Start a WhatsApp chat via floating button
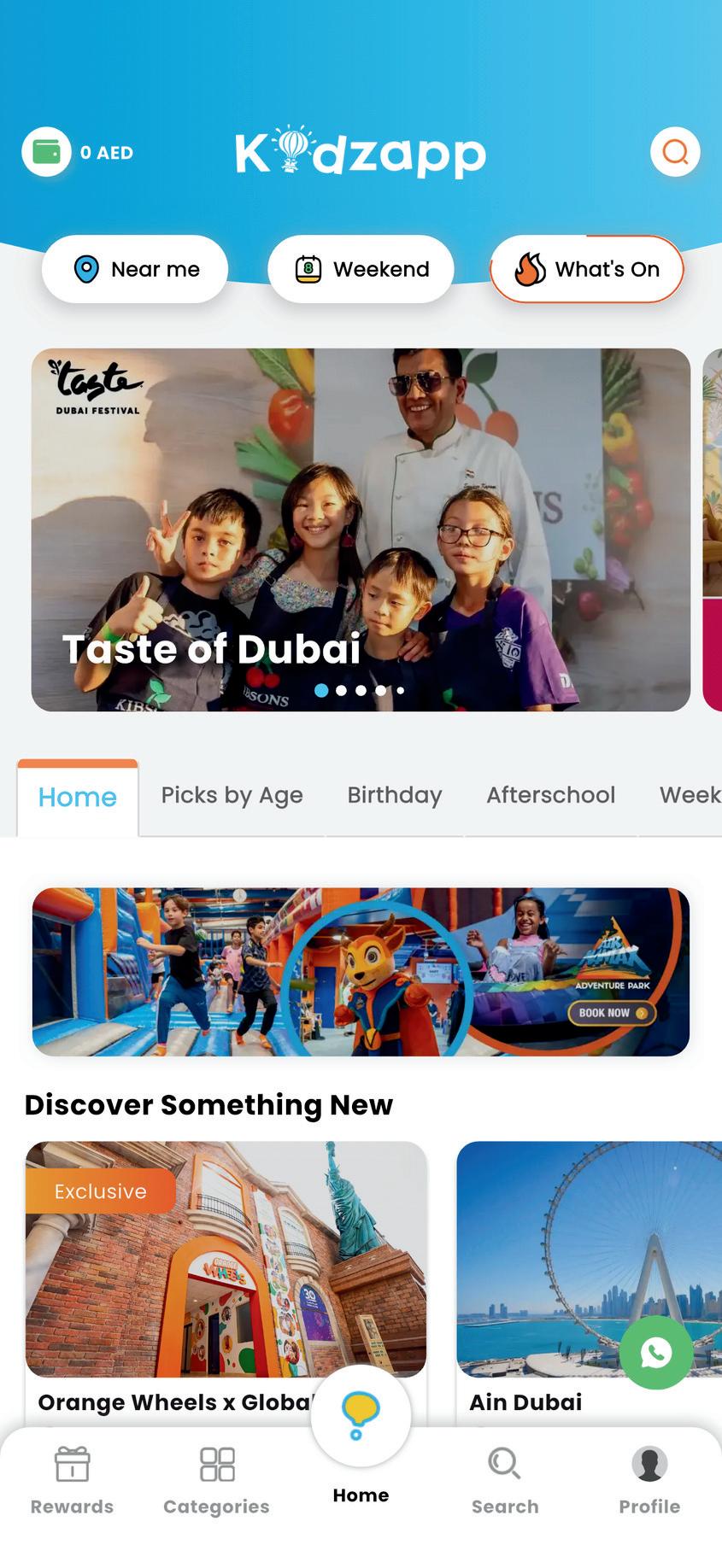 pos(656,1353)
